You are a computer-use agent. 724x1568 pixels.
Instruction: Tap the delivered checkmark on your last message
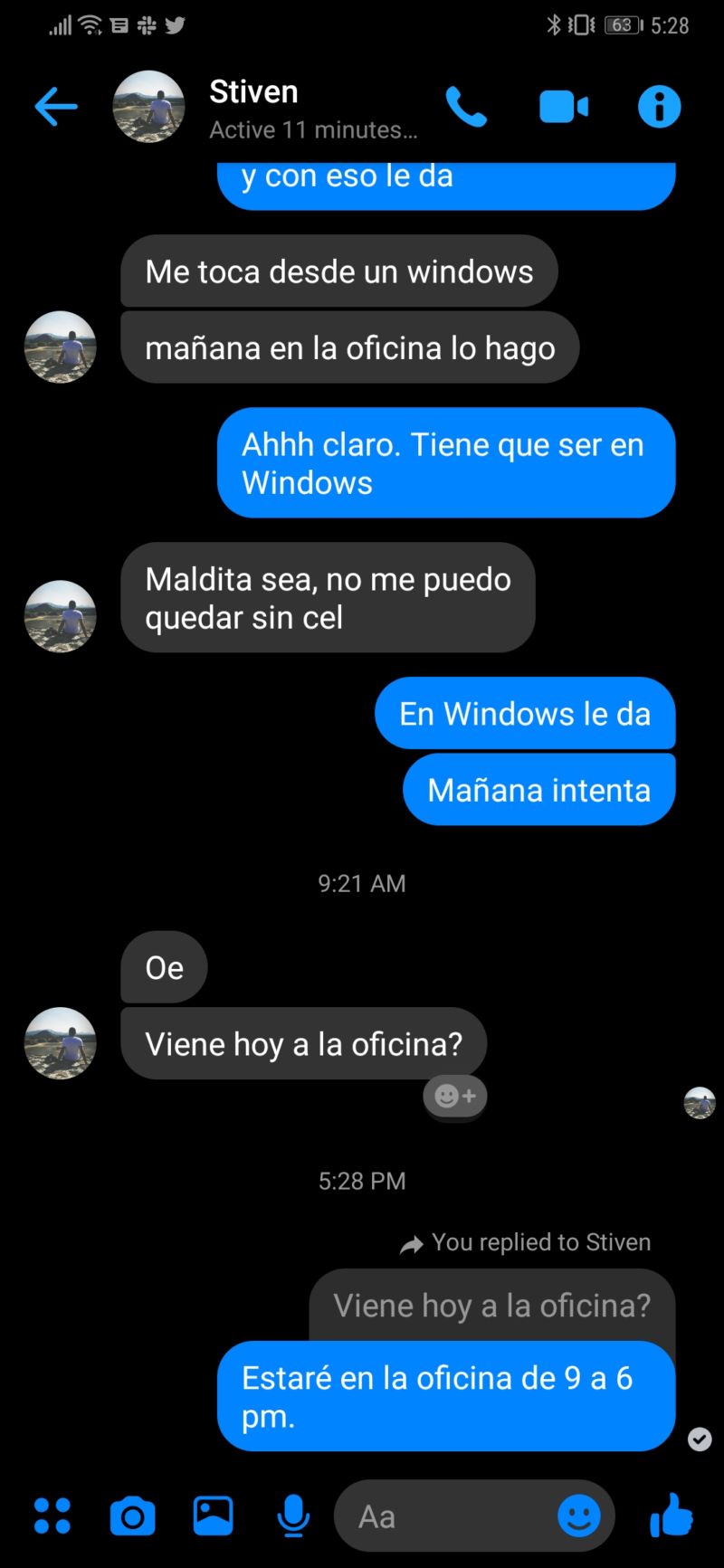(698, 1440)
